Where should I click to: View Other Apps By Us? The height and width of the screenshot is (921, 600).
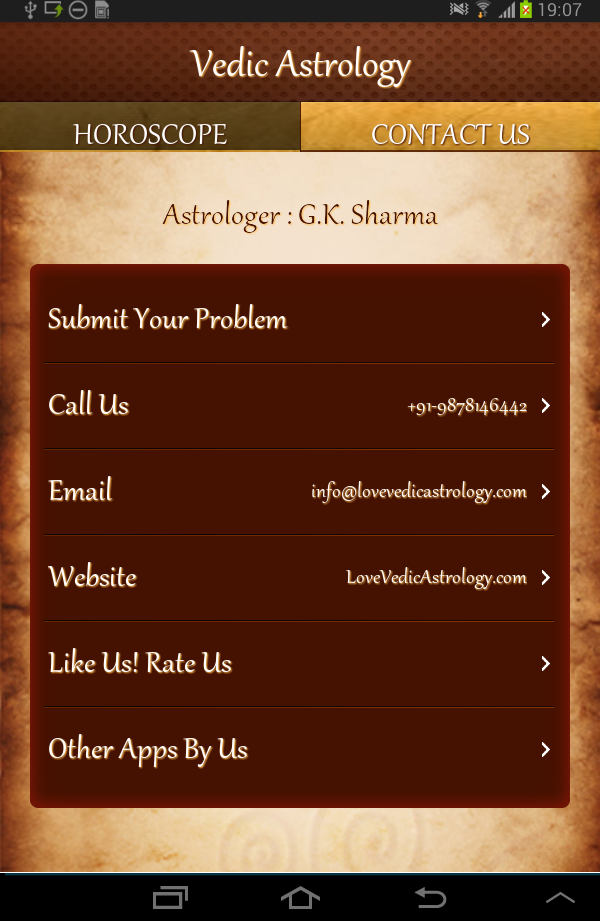pos(300,750)
